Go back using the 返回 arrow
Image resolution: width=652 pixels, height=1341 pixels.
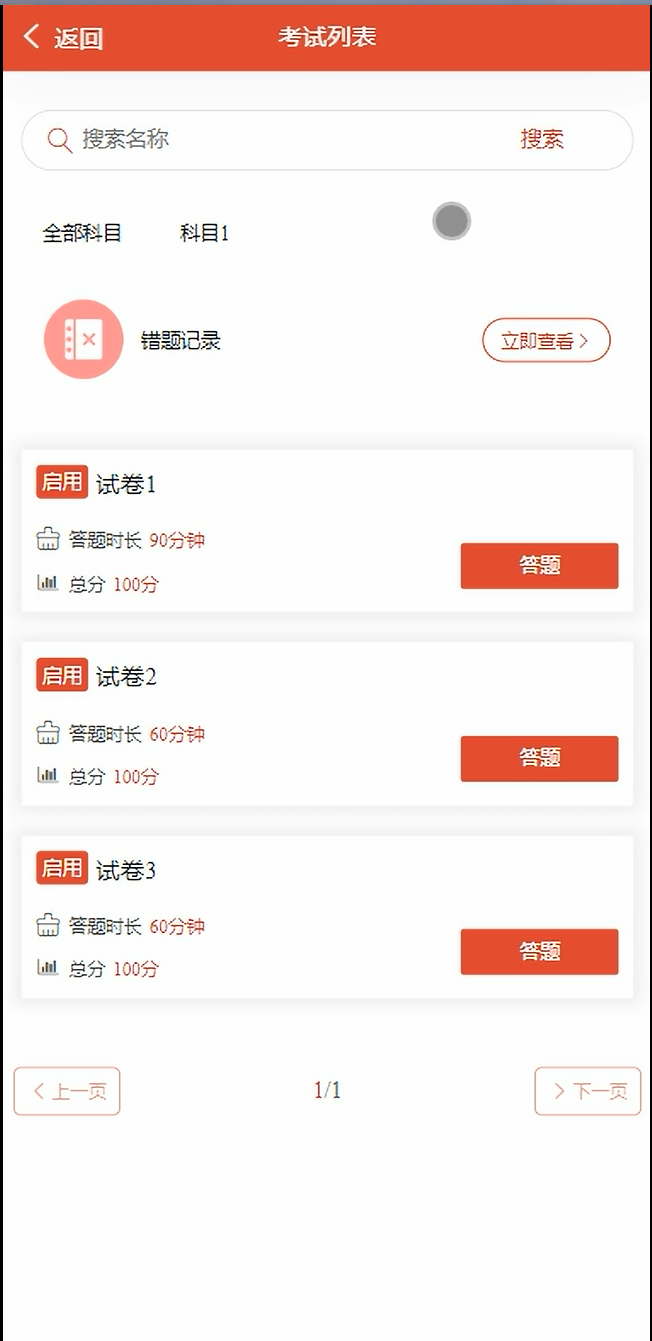pyautogui.click(x=63, y=38)
